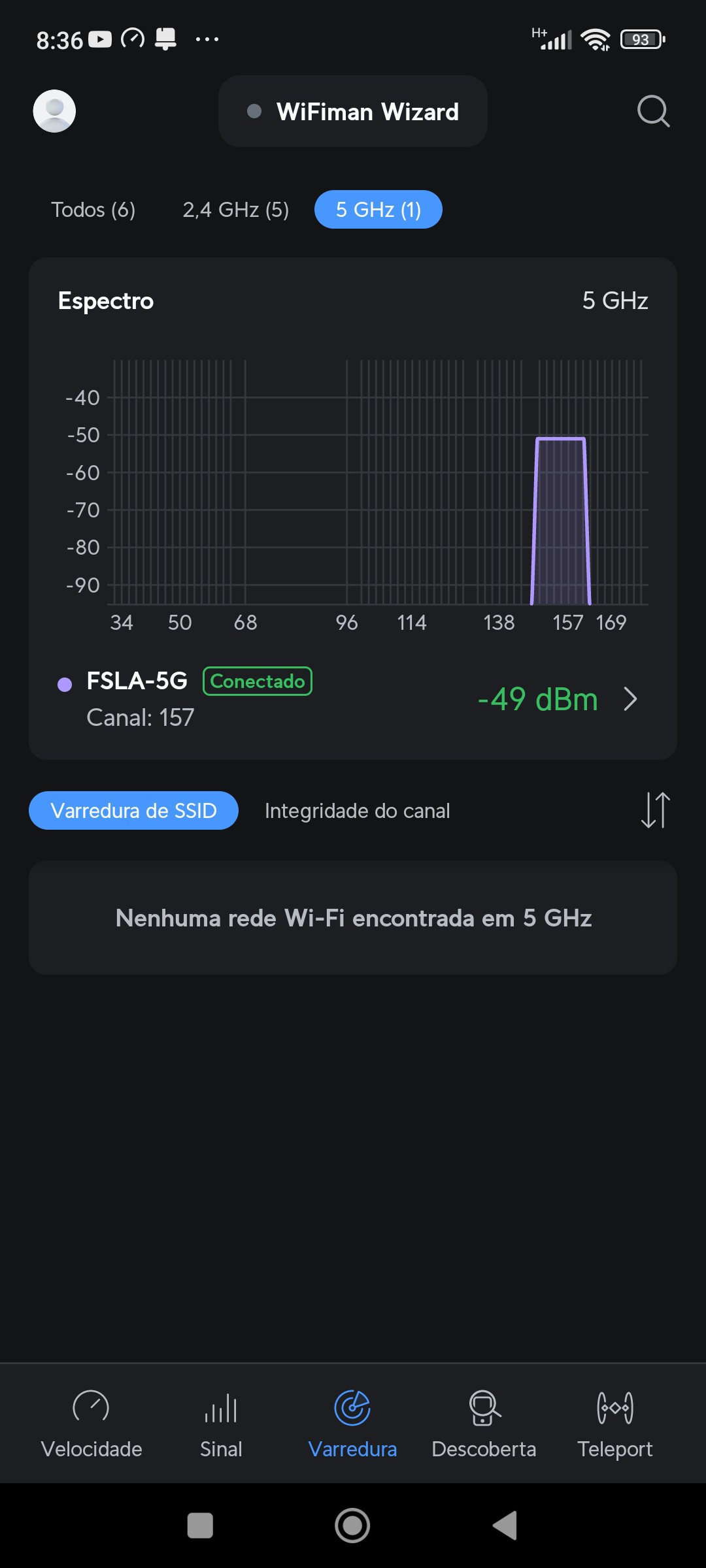Tap the sort arrows icon

click(x=655, y=810)
